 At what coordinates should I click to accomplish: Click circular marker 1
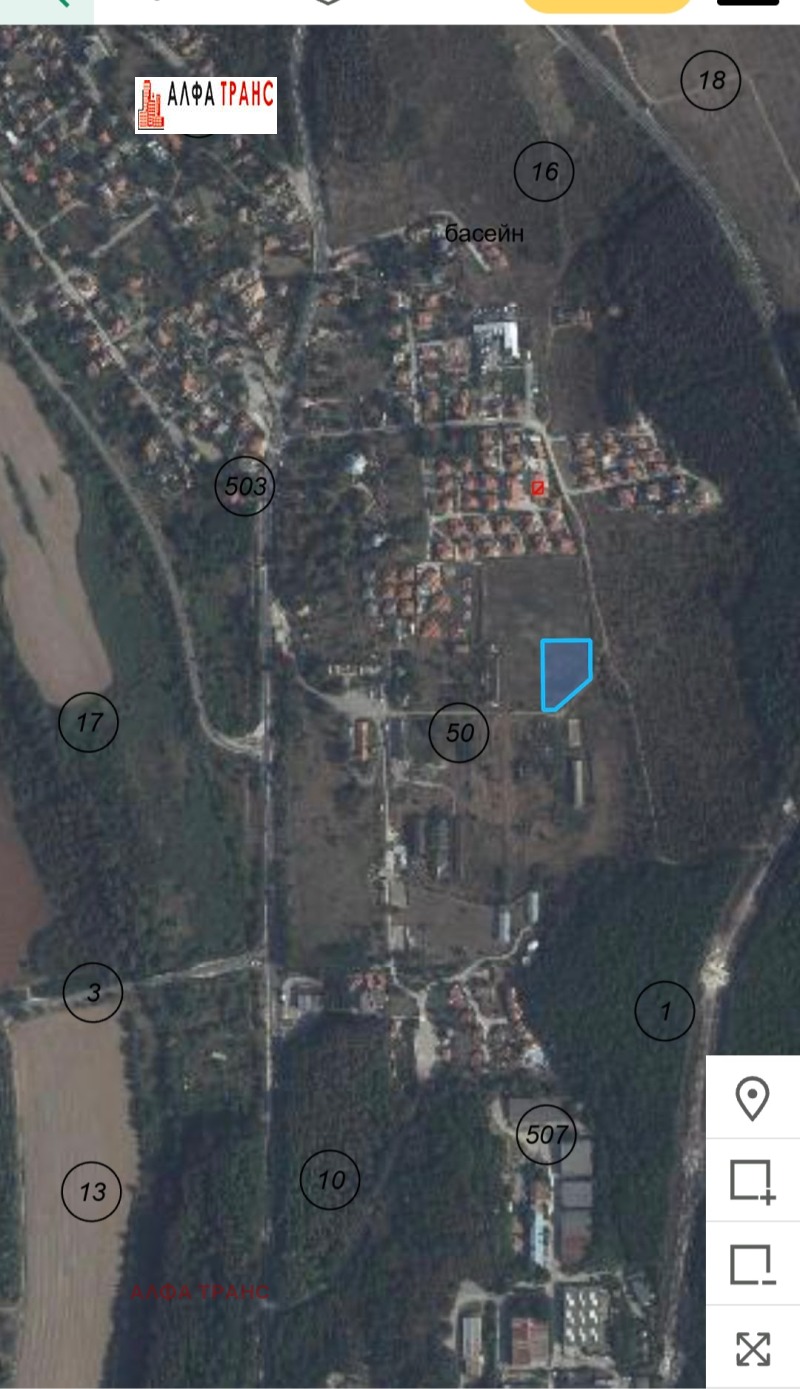pyautogui.click(x=663, y=1011)
